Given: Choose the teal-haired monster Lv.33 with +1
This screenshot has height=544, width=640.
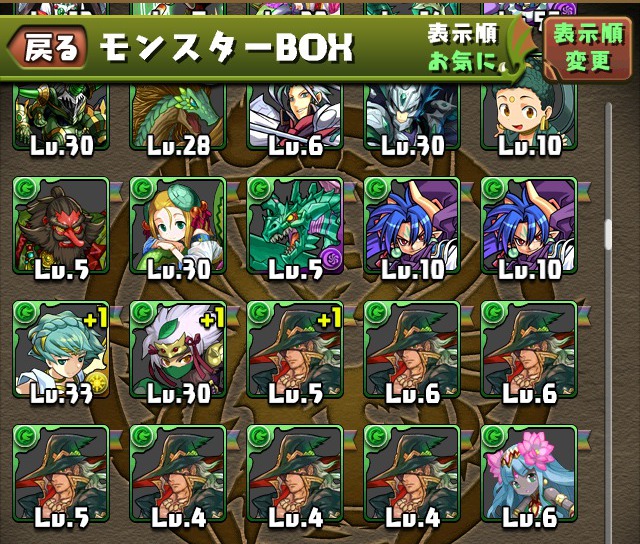Looking at the screenshot, I should 60,350.
